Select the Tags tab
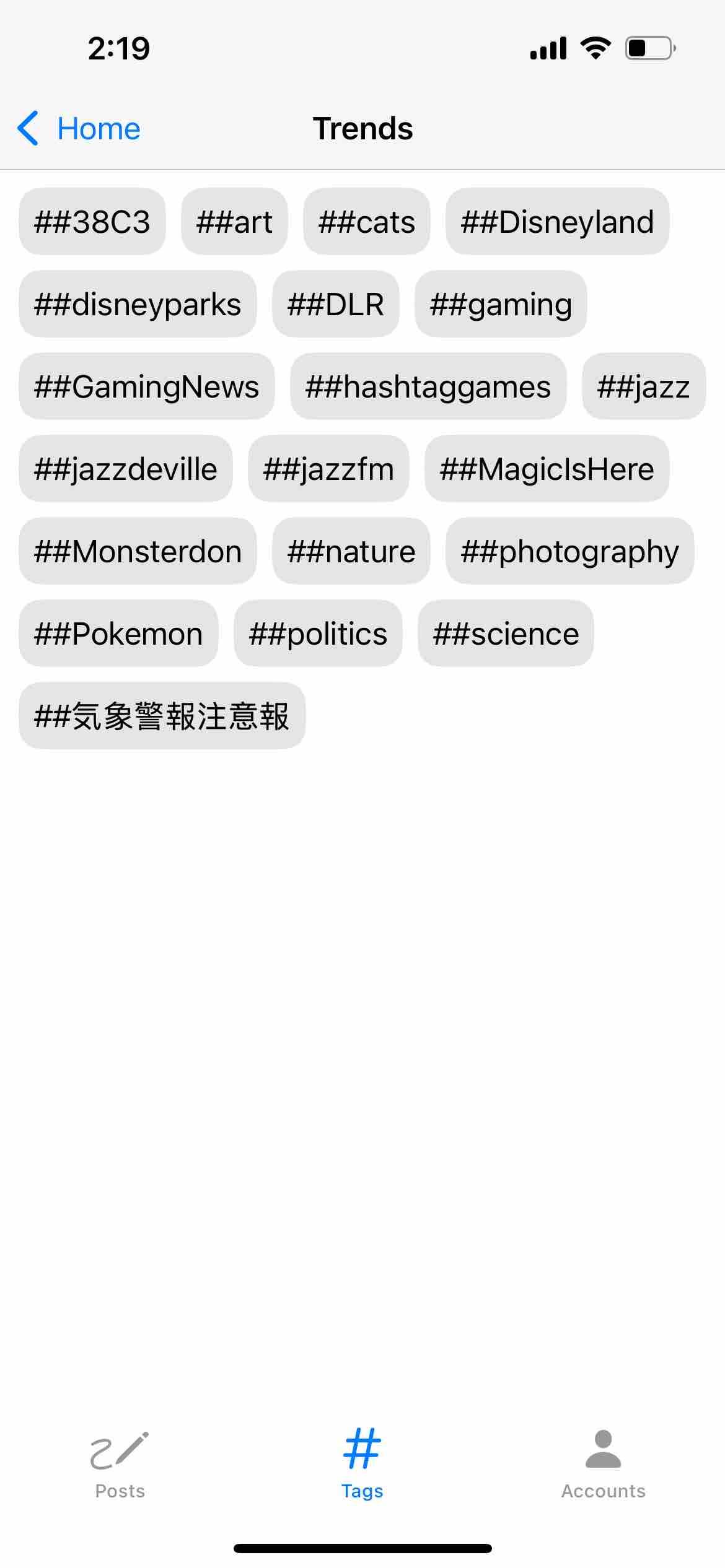Image resolution: width=725 pixels, height=1568 pixels. pos(362,1465)
